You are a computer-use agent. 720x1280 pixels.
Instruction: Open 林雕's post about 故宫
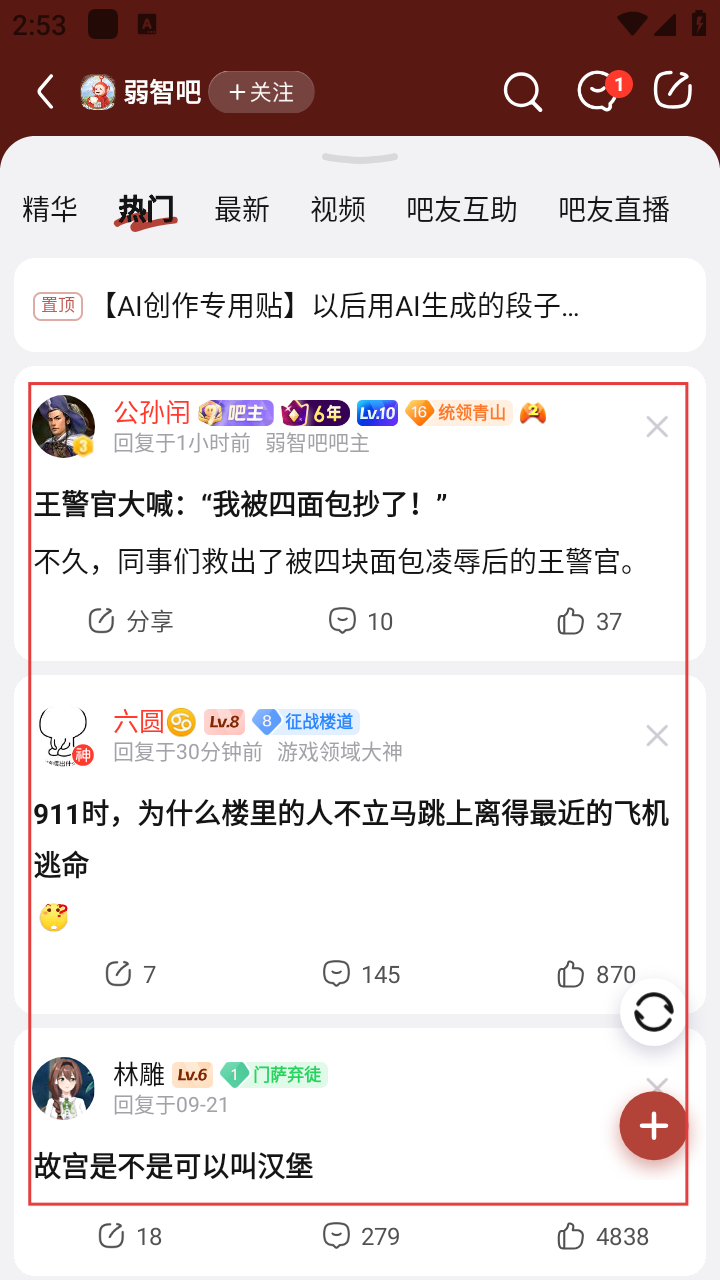click(x=174, y=1165)
